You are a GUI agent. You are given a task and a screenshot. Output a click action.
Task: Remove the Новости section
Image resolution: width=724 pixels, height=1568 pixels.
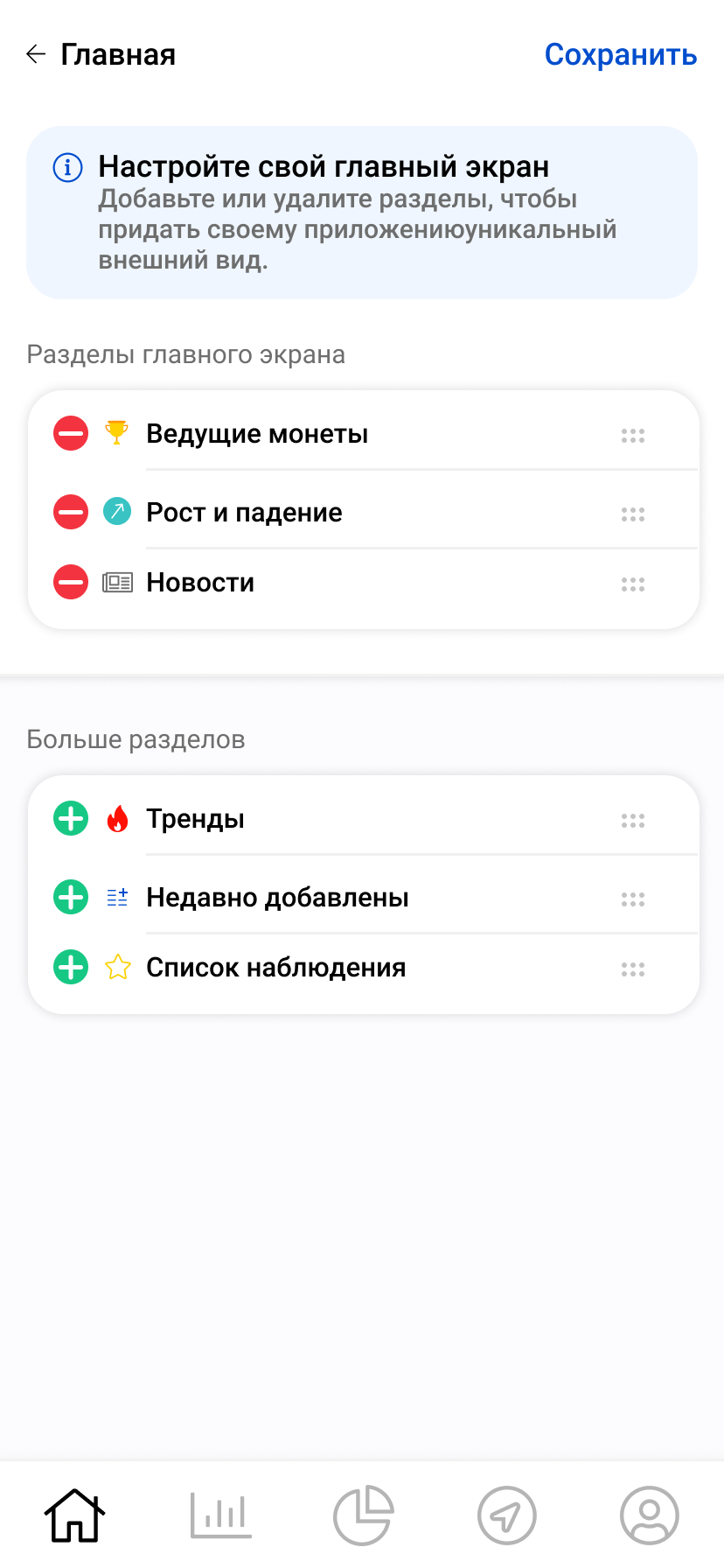pos(71,583)
